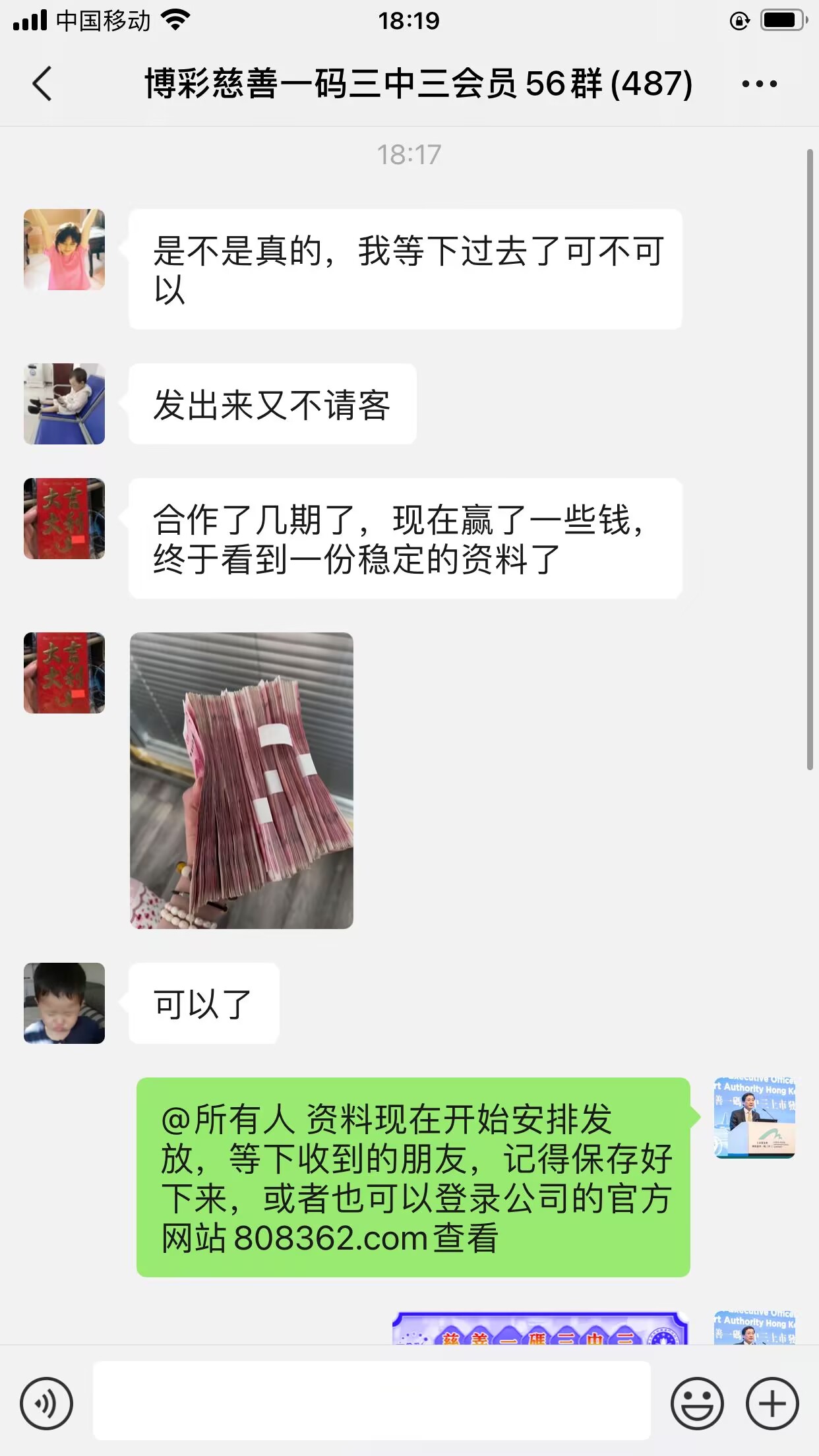Open avatar of sender saying 可以了
Image resolution: width=819 pixels, height=1456 pixels.
(x=65, y=1003)
